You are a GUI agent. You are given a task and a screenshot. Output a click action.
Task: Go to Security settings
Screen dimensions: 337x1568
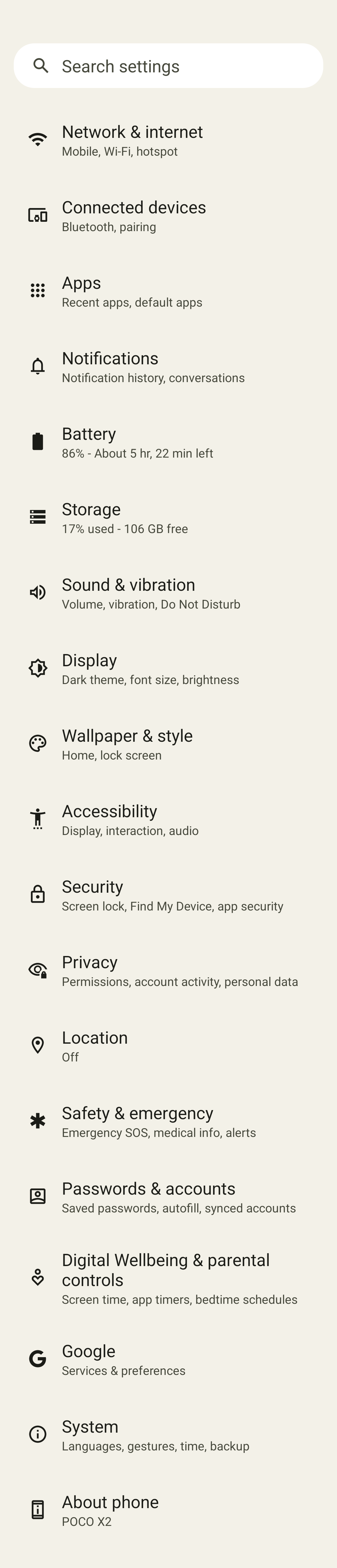coord(168,895)
